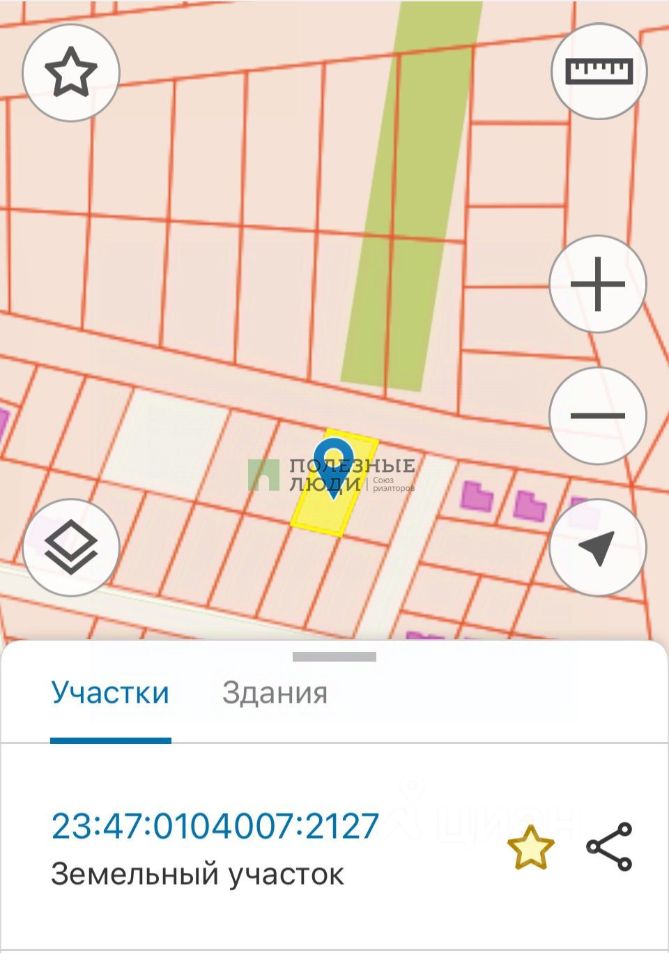Switch to the Участки tab
The width and height of the screenshot is (669, 960).
point(110,692)
